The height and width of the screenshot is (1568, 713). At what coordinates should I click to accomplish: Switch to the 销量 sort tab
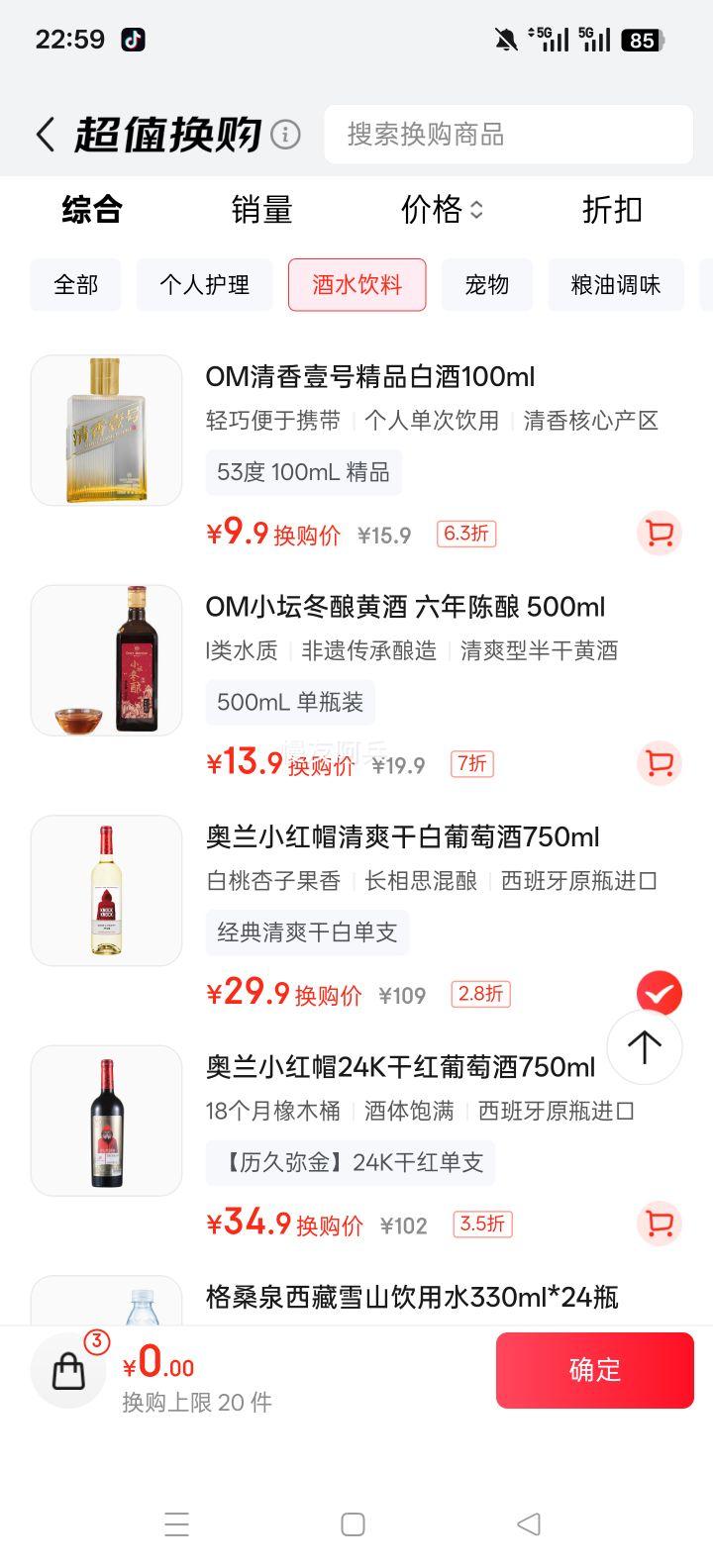pyautogui.click(x=261, y=210)
